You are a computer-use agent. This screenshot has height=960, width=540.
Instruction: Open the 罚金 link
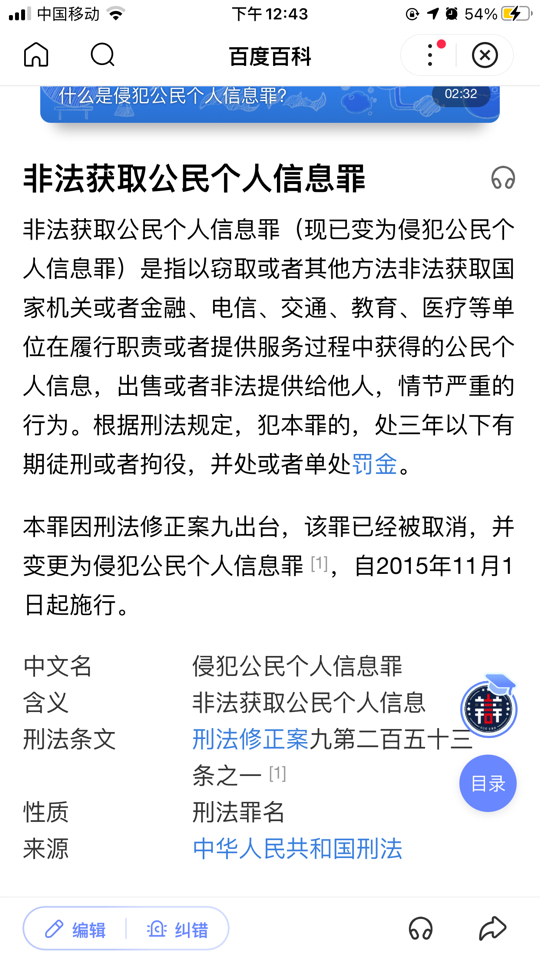point(375,465)
